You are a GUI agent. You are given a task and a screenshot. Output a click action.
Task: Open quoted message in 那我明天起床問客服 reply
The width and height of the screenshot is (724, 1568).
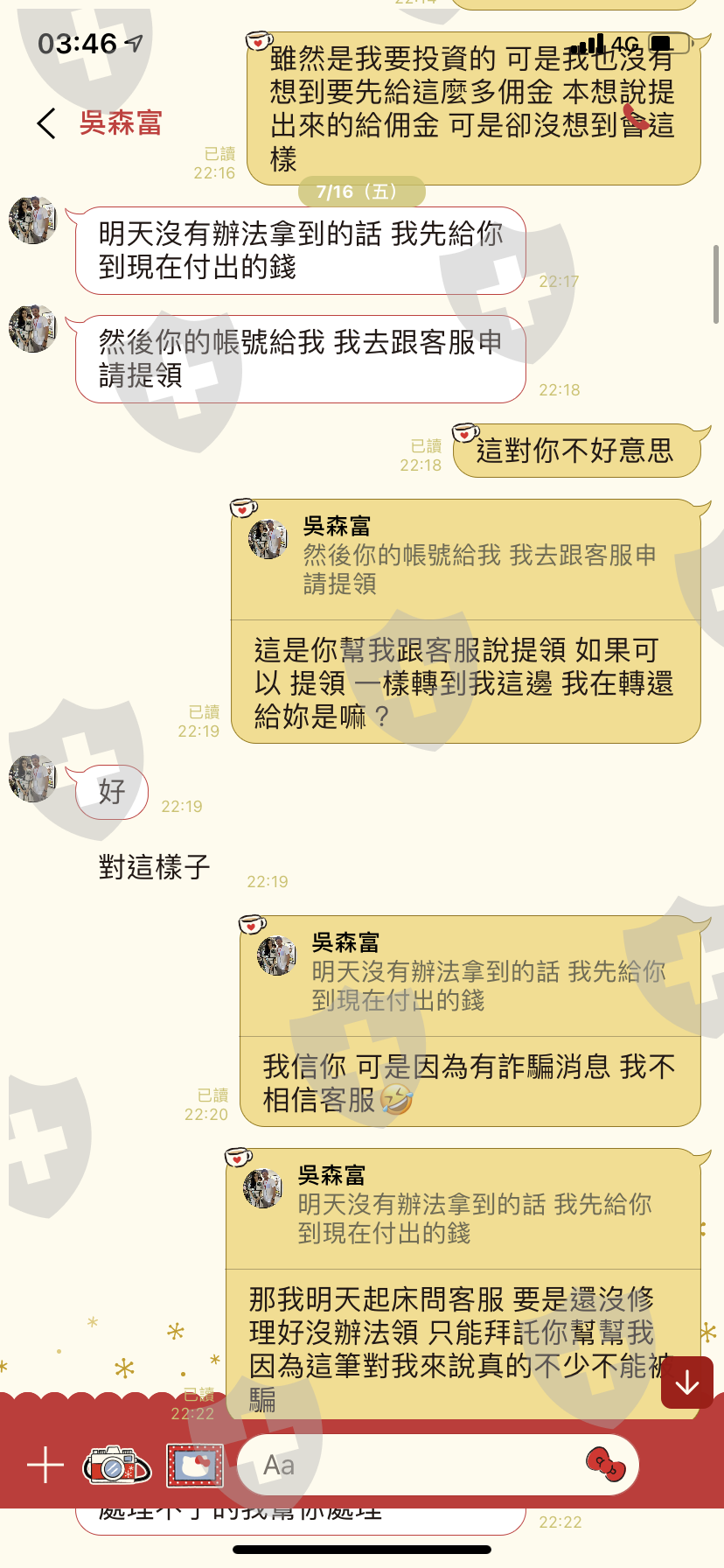463,1207
